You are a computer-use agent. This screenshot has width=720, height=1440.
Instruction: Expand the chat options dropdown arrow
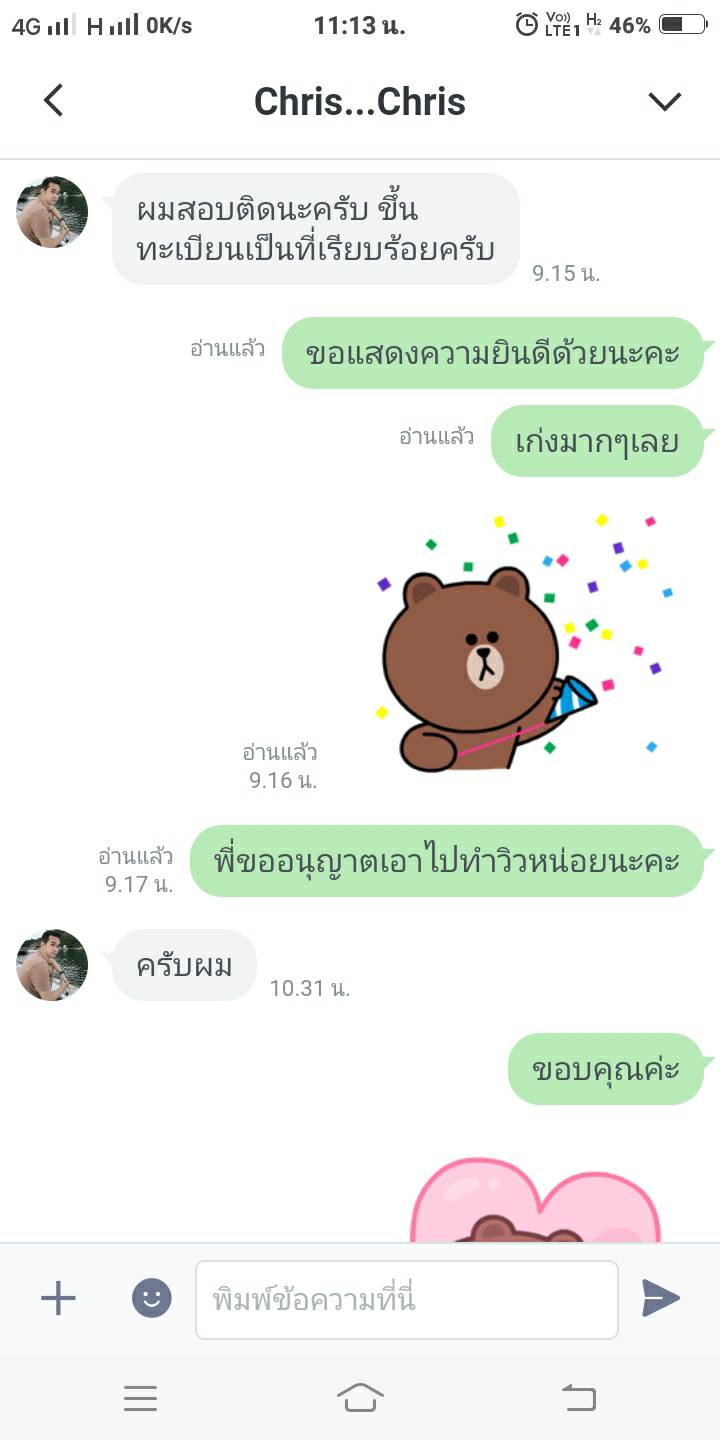pos(664,101)
